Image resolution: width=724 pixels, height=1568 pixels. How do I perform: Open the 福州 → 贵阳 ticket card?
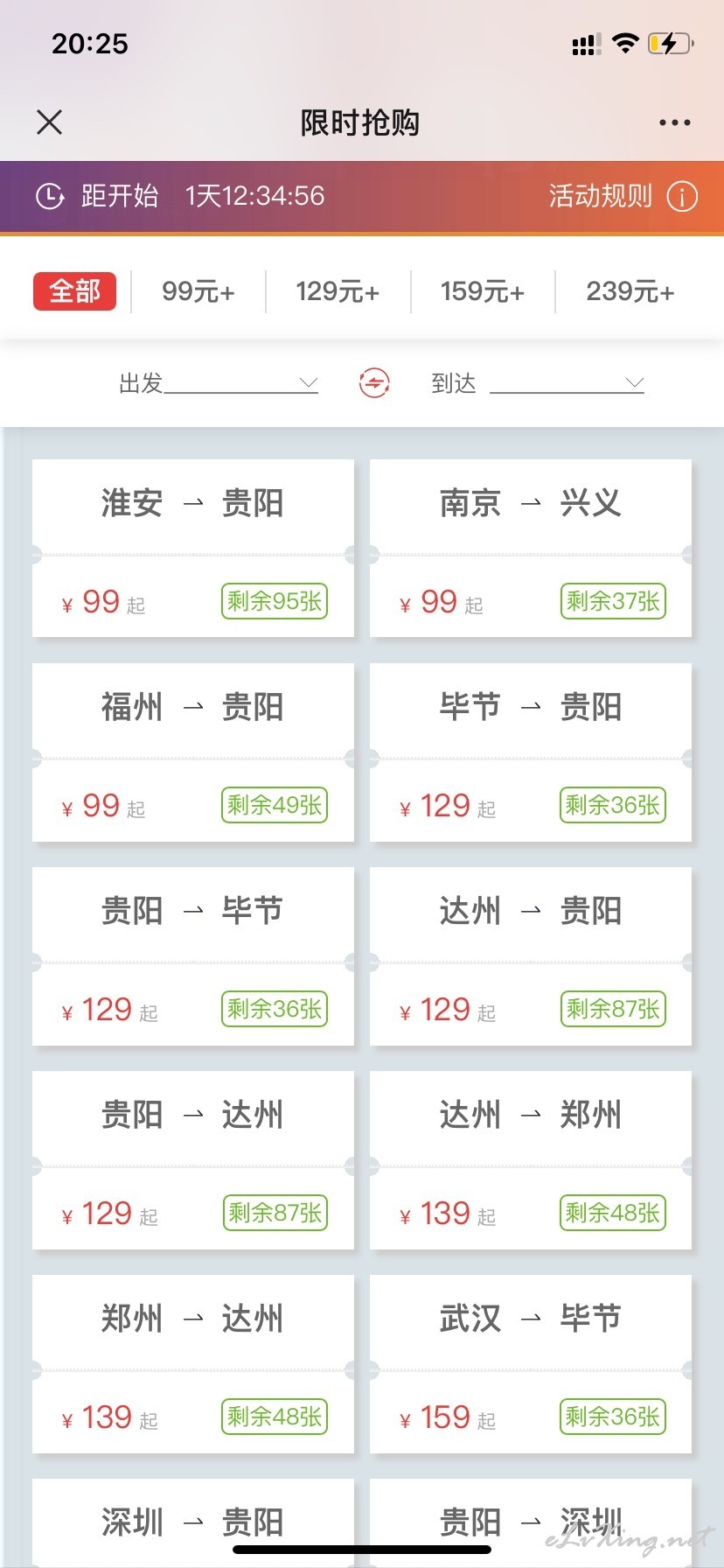(193, 752)
